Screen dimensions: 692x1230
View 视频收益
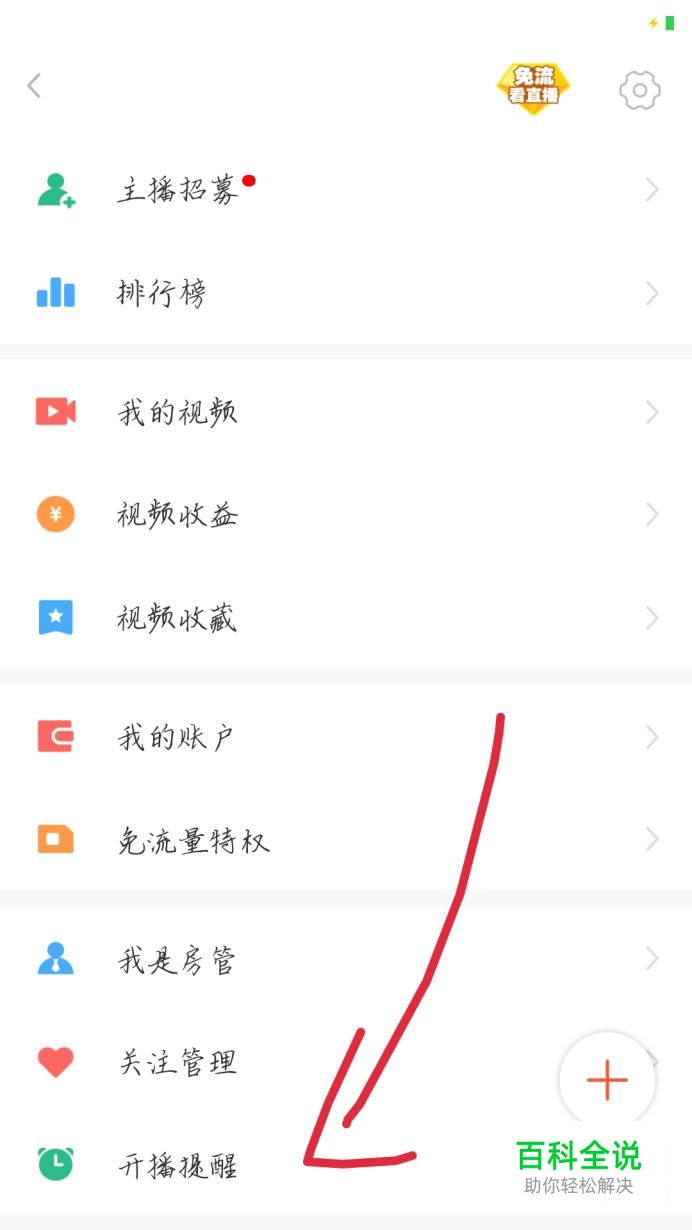pyautogui.click(x=346, y=515)
